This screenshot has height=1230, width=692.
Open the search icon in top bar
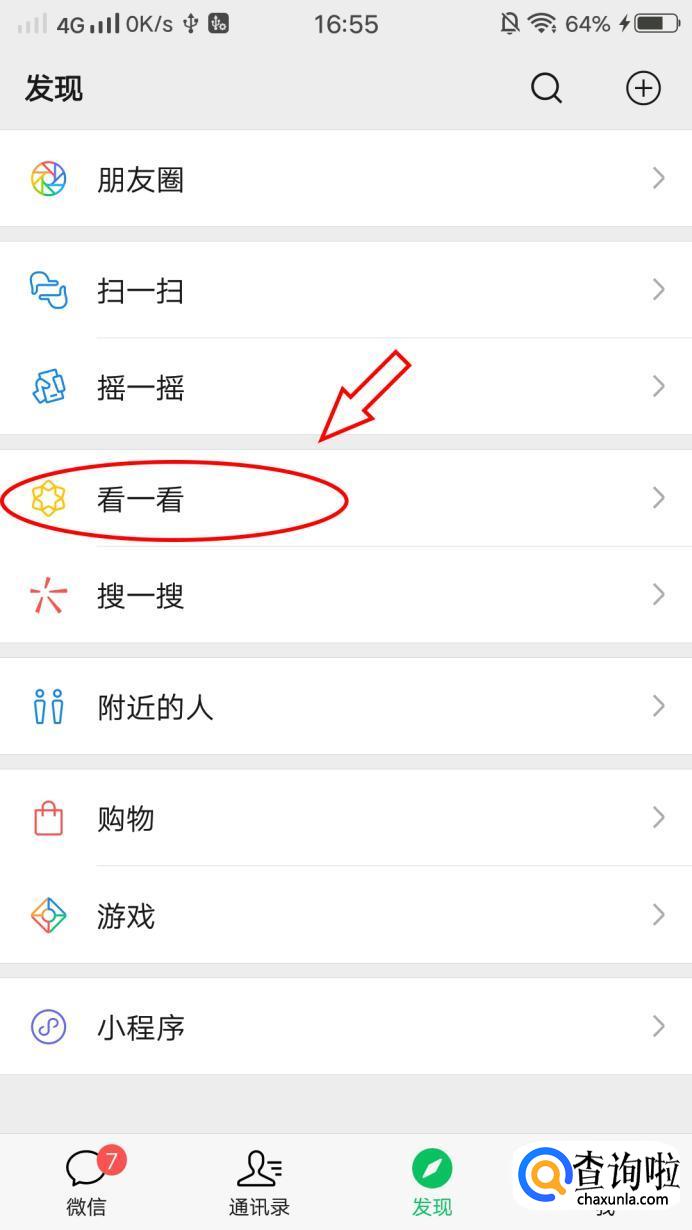pos(546,89)
